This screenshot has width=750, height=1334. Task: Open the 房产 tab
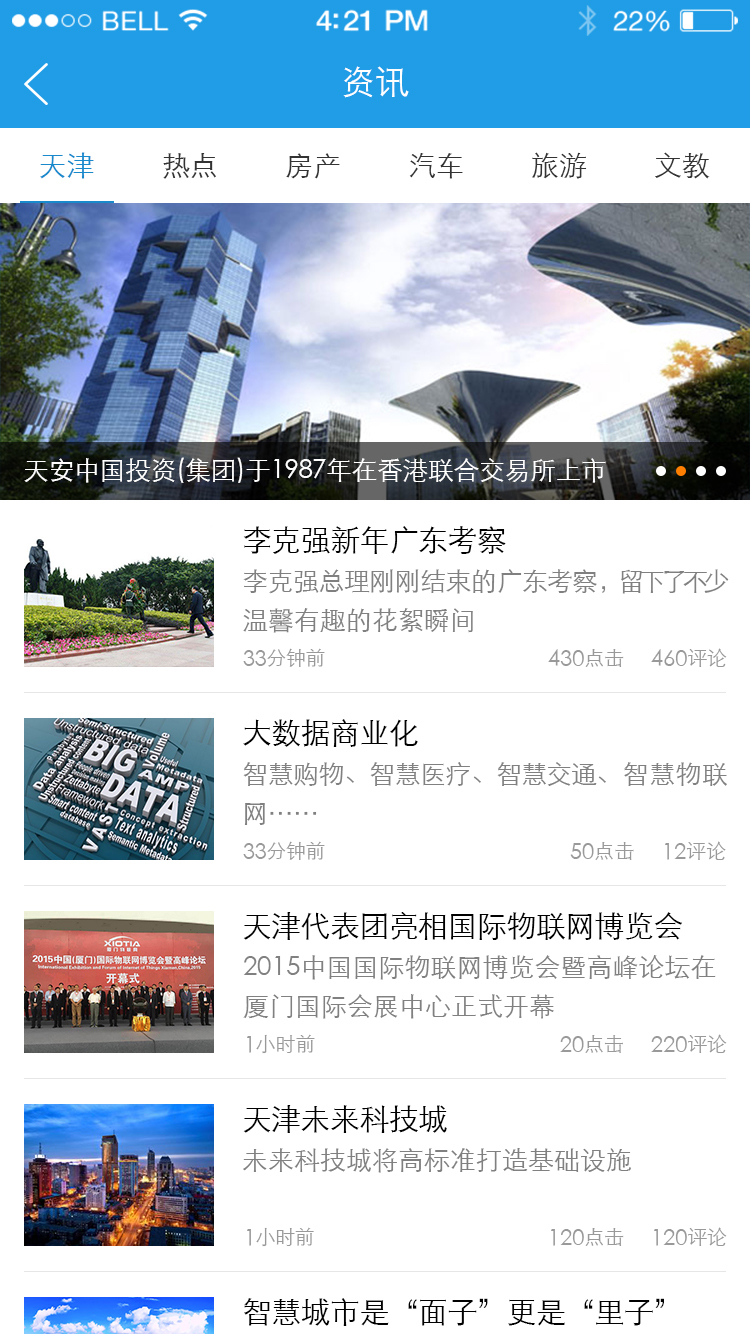pos(313,166)
